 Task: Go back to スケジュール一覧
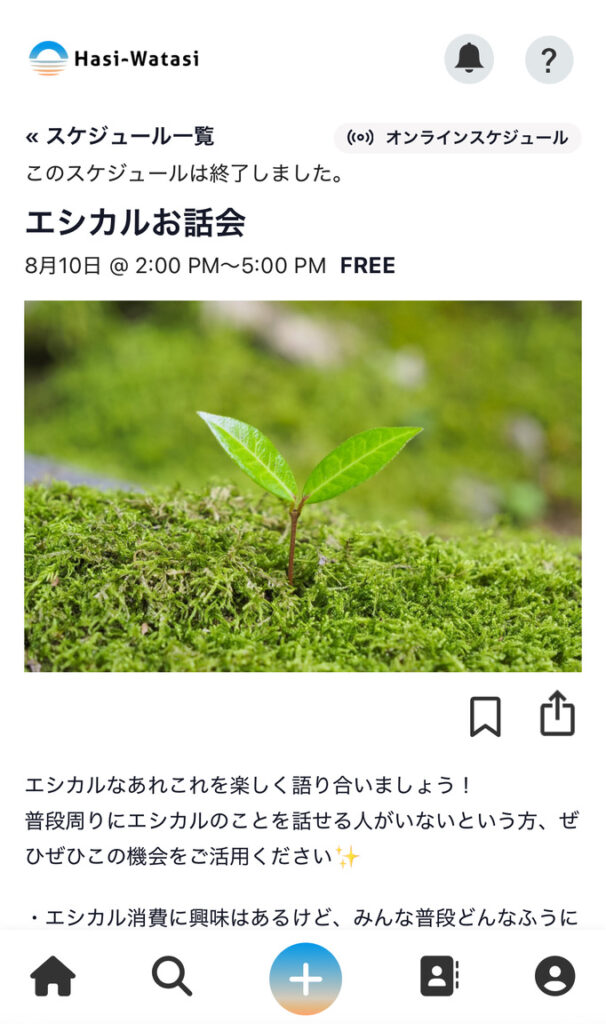[120, 137]
